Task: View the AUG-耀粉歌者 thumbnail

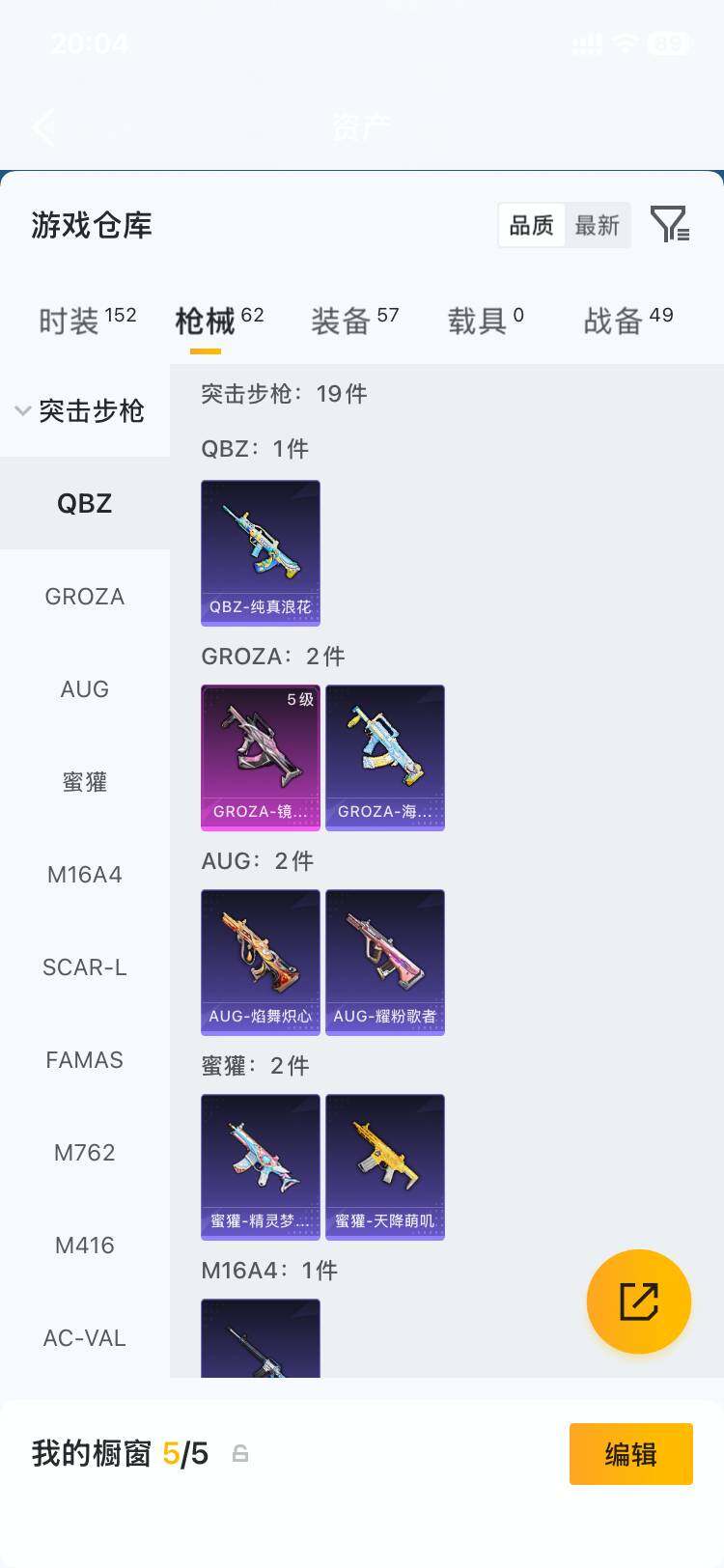Action: point(384,962)
